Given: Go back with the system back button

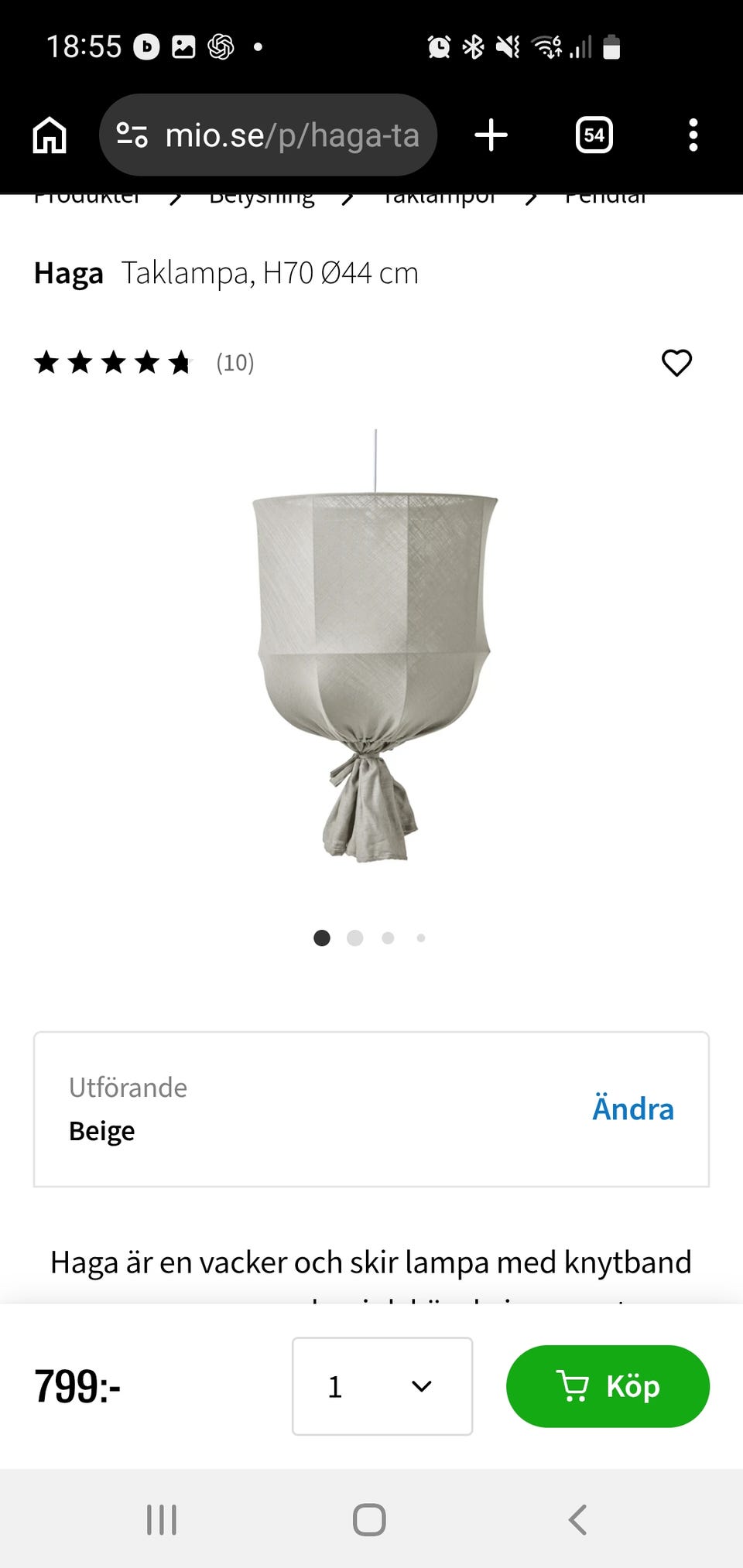Looking at the screenshot, I should [x=577, y=1519].
